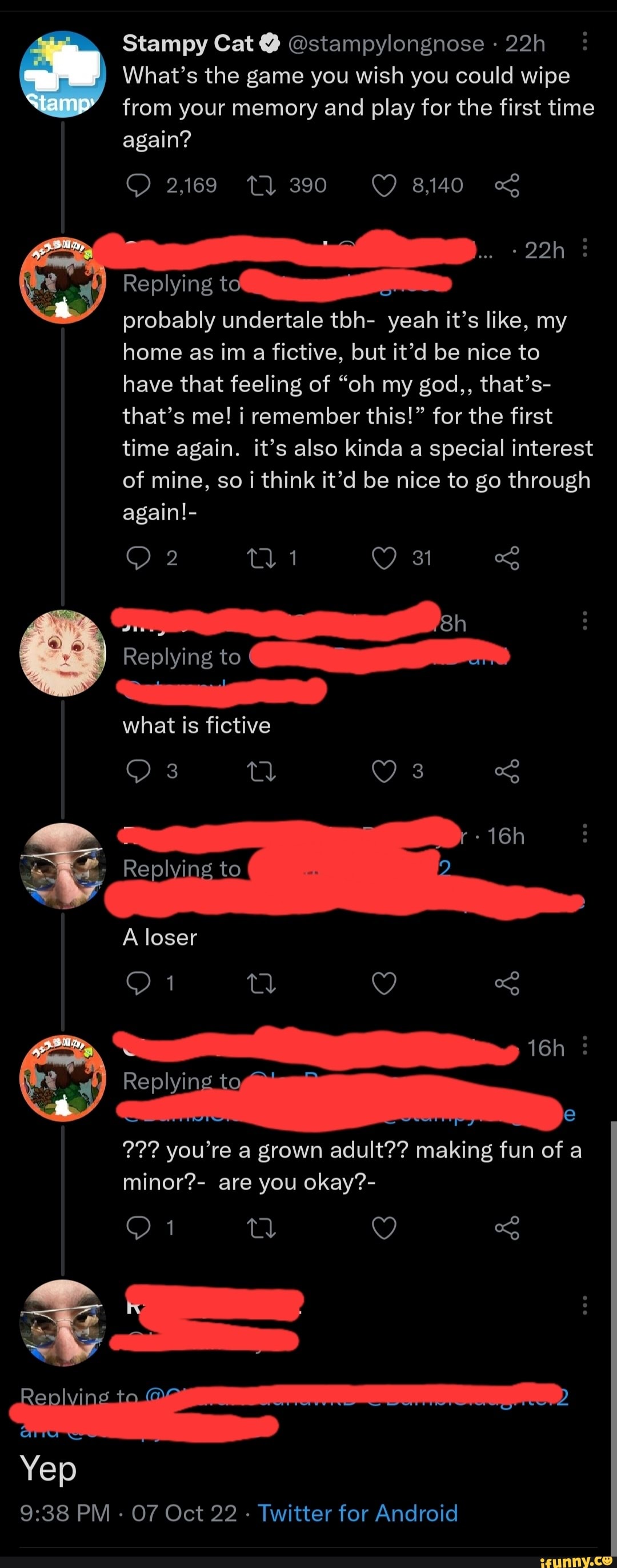Screen dimensions: 617x1568
Task: Reply to the "what is fictive" tweet
Action: coord(138,771)
